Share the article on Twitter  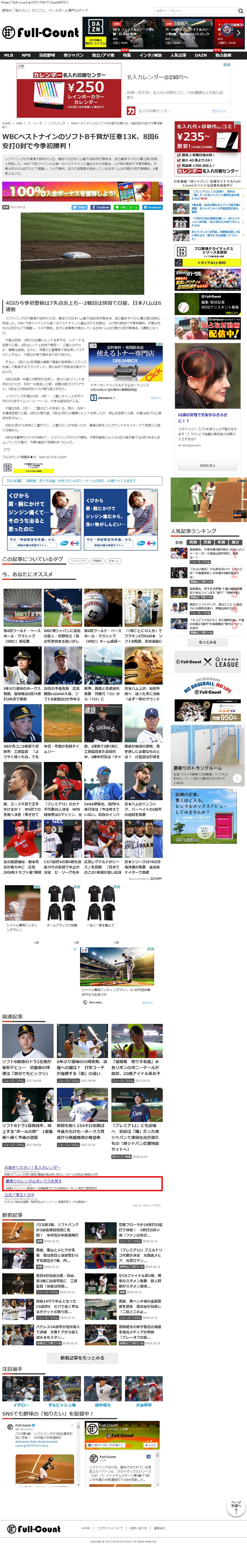click(x=79, y=207)
